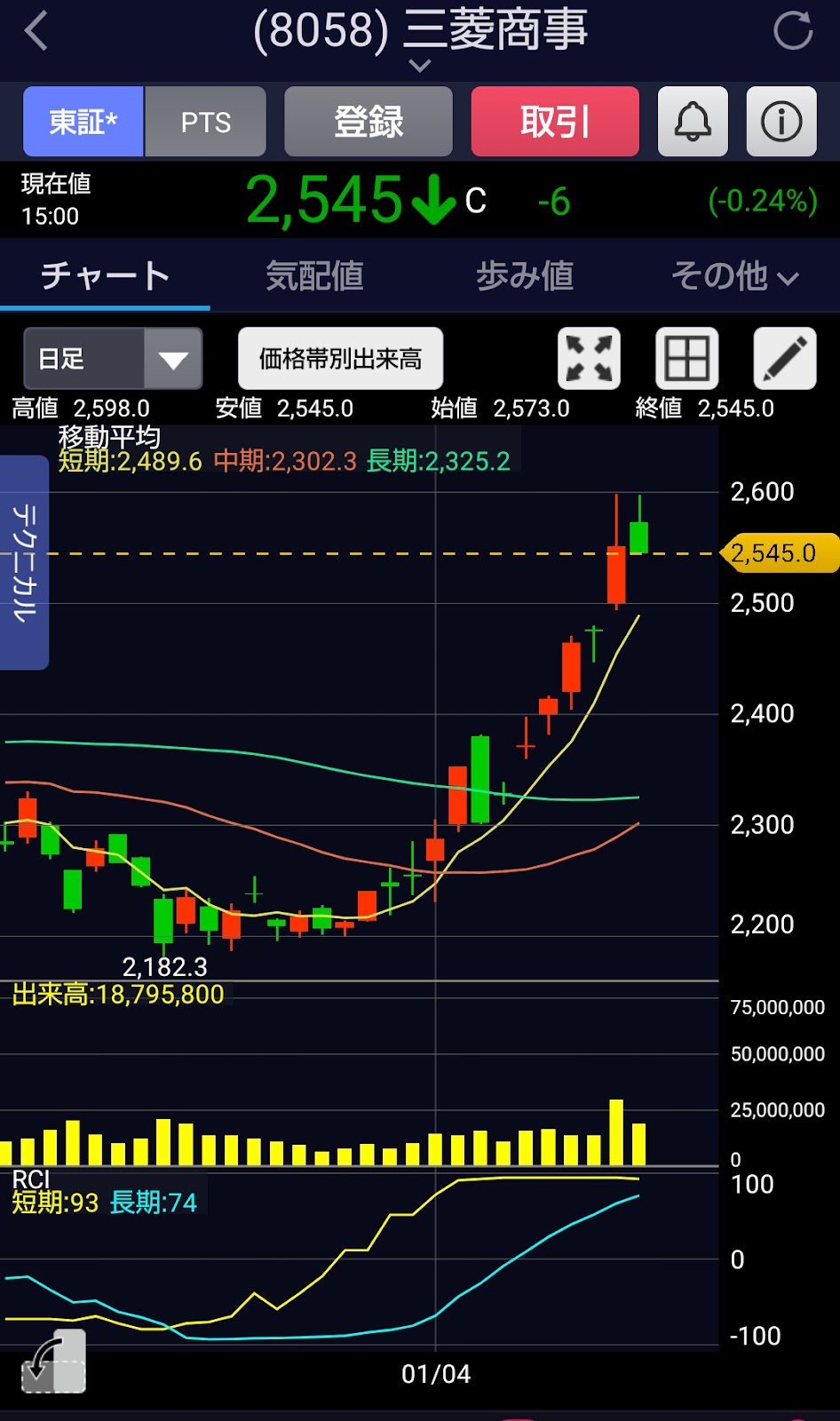
Task: Refresh the stock quote
Action: click(793, 31)
